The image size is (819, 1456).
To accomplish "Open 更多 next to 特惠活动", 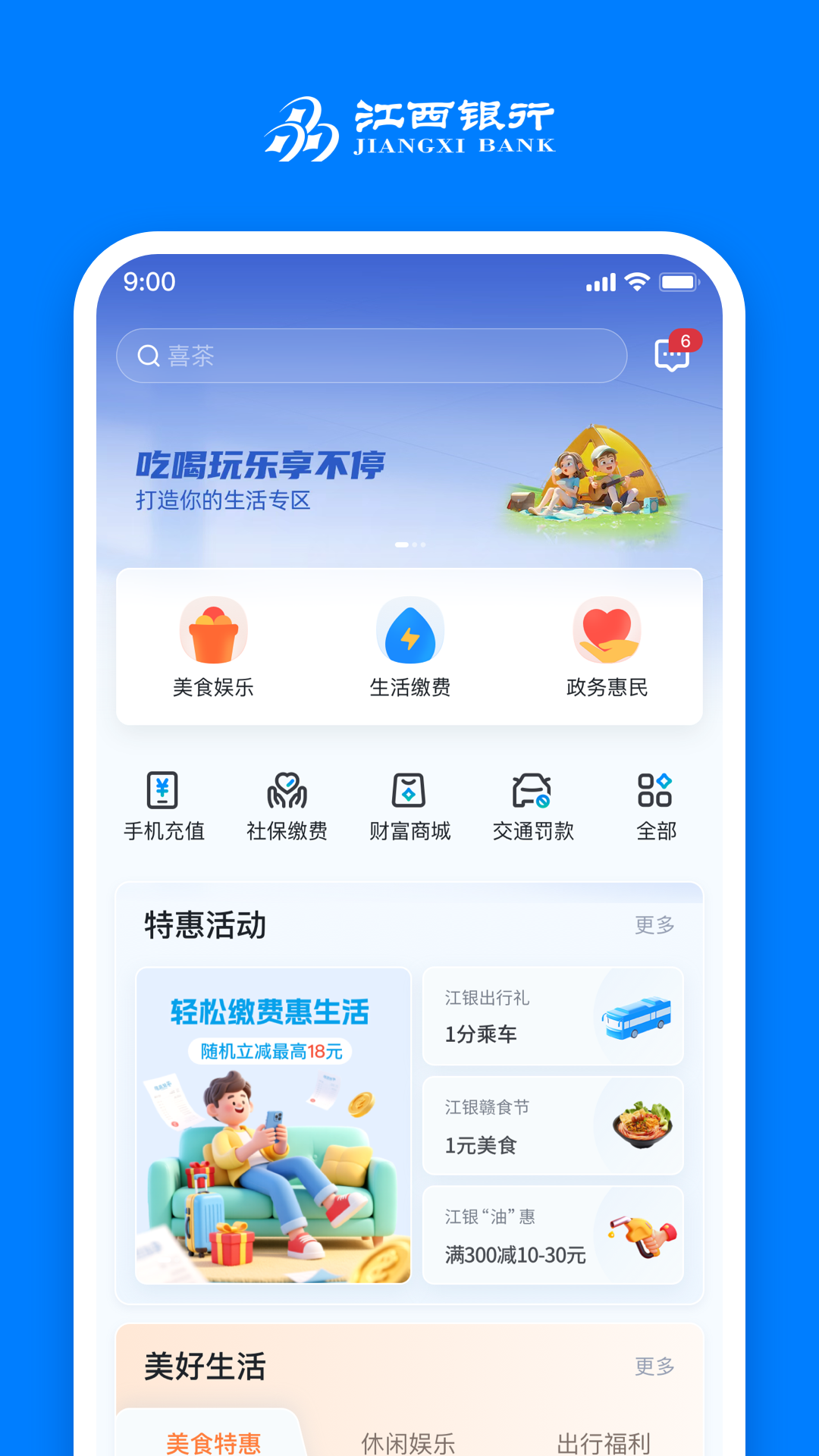I will (654, 924).
